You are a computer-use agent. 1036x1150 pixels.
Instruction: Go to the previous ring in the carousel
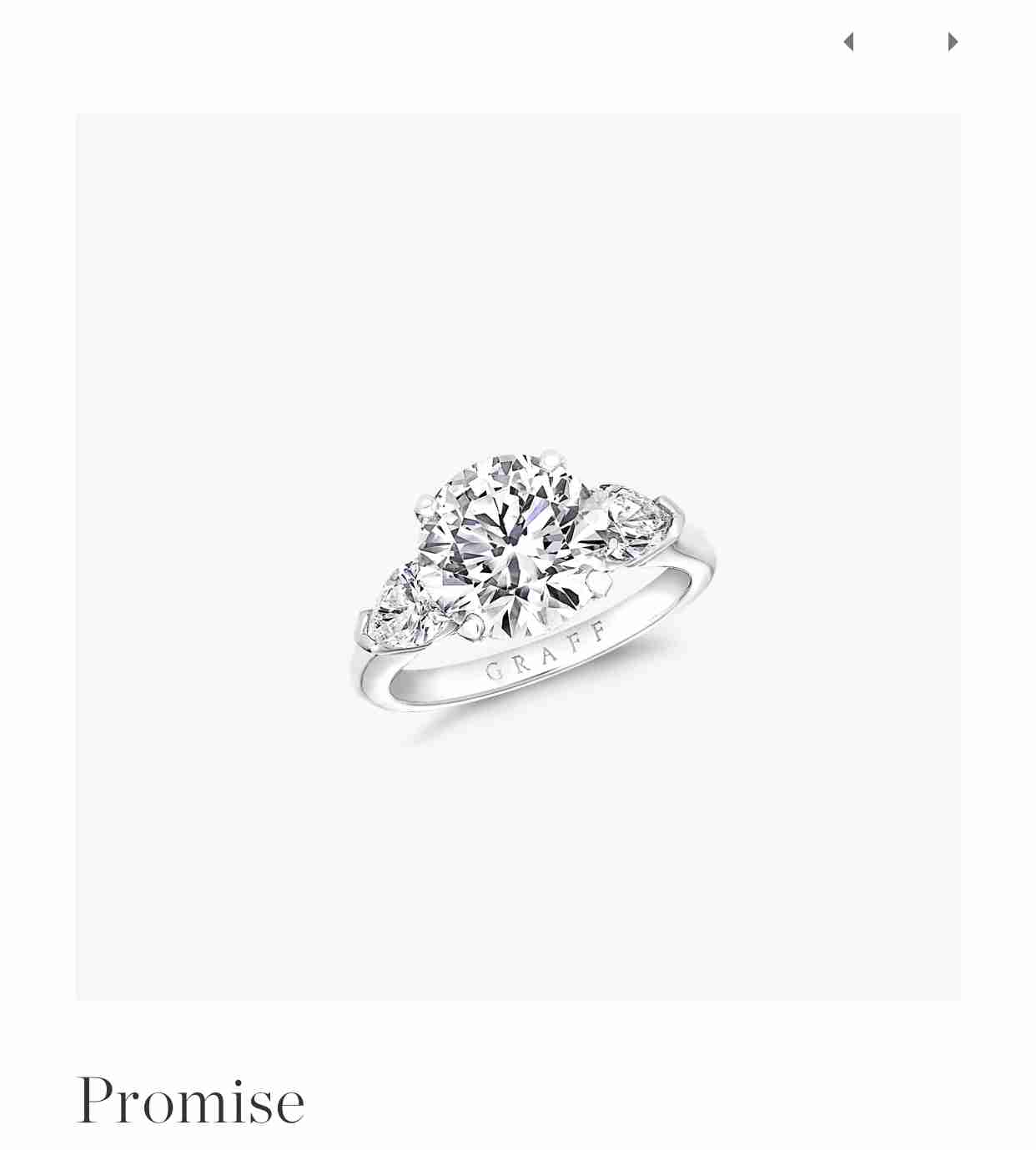coord(848,42)
